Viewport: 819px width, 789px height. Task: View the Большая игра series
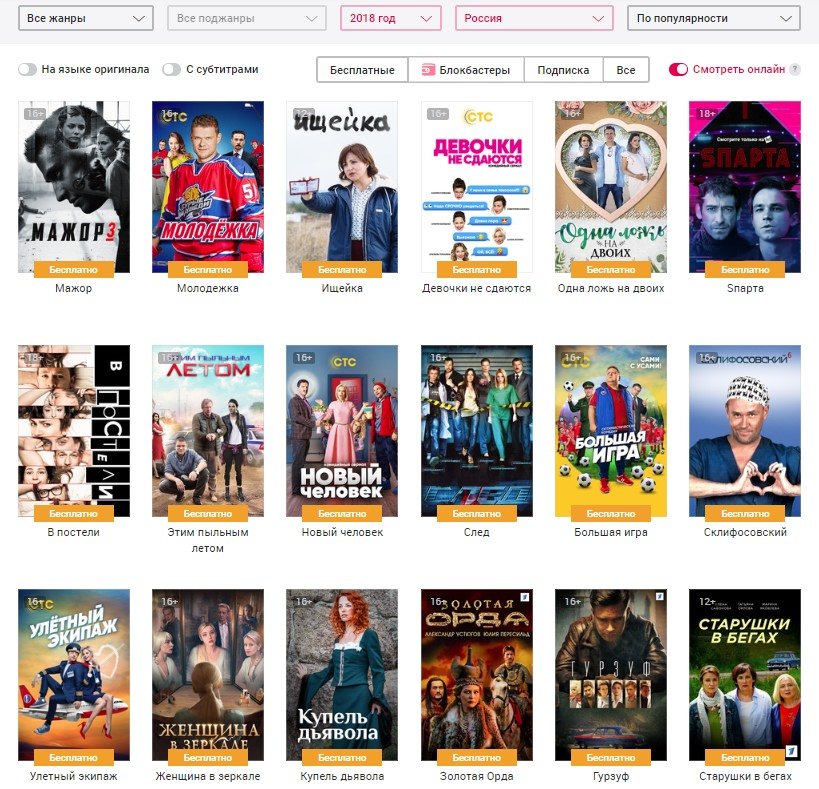[x=611, y=431]
